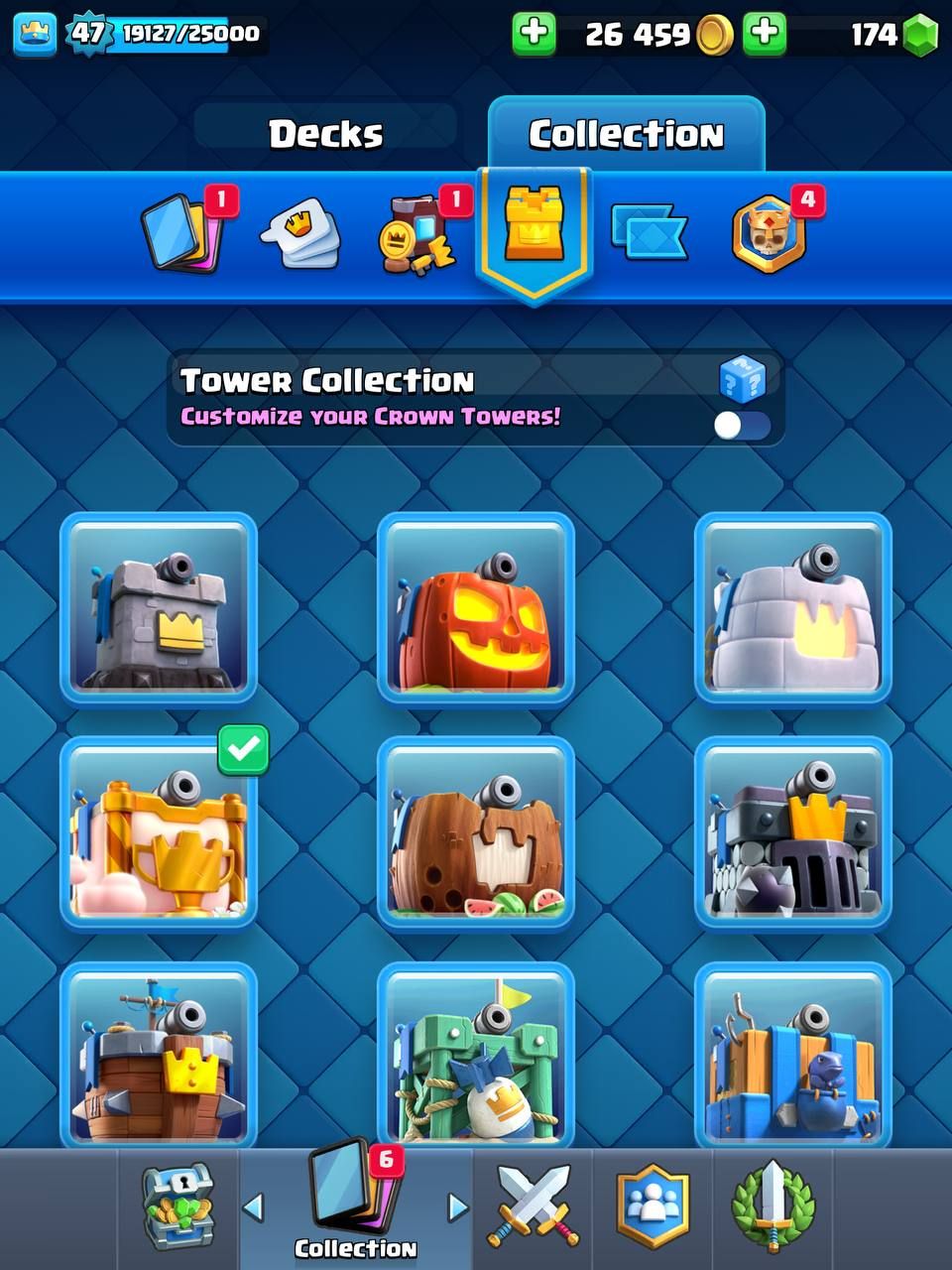Select the golden trophy tower skin

[159, 832]
